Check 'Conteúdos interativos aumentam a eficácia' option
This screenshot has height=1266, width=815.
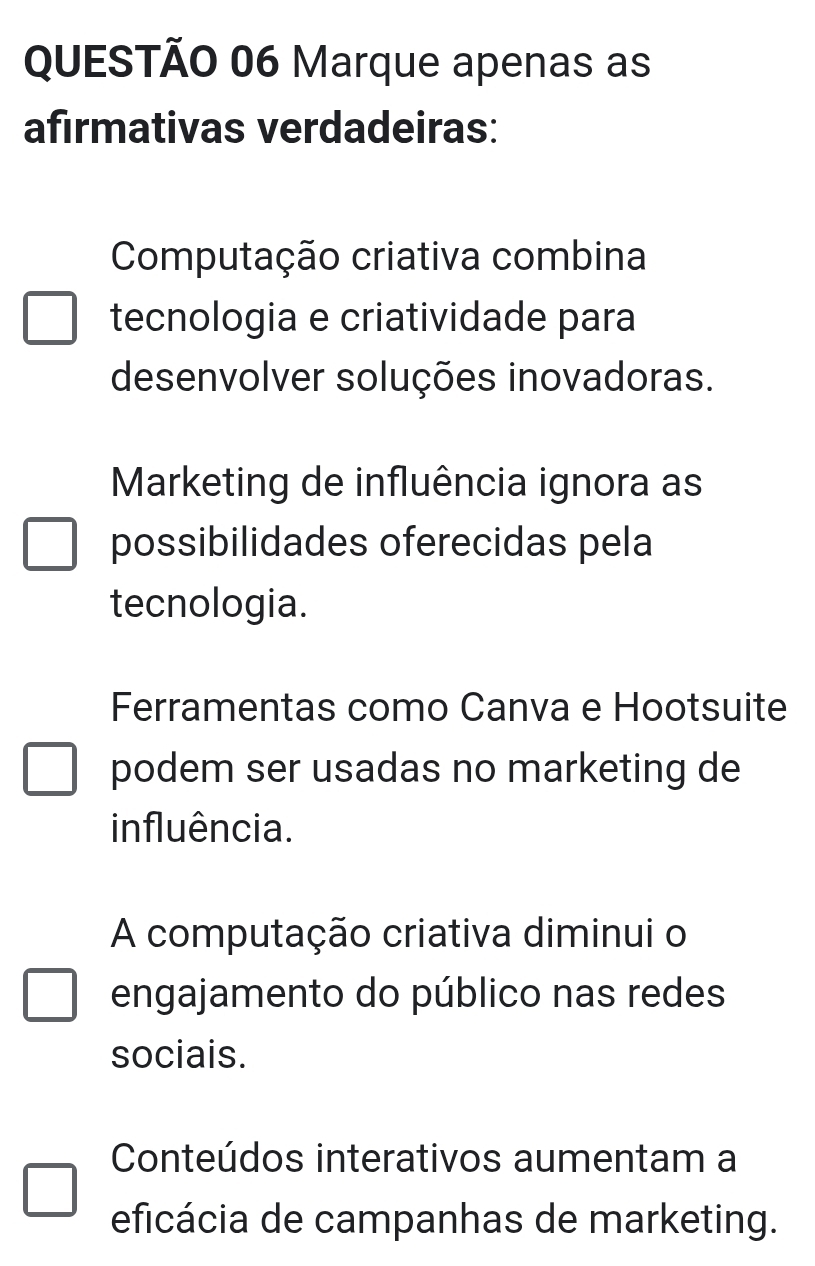(x=50, y=1189)
